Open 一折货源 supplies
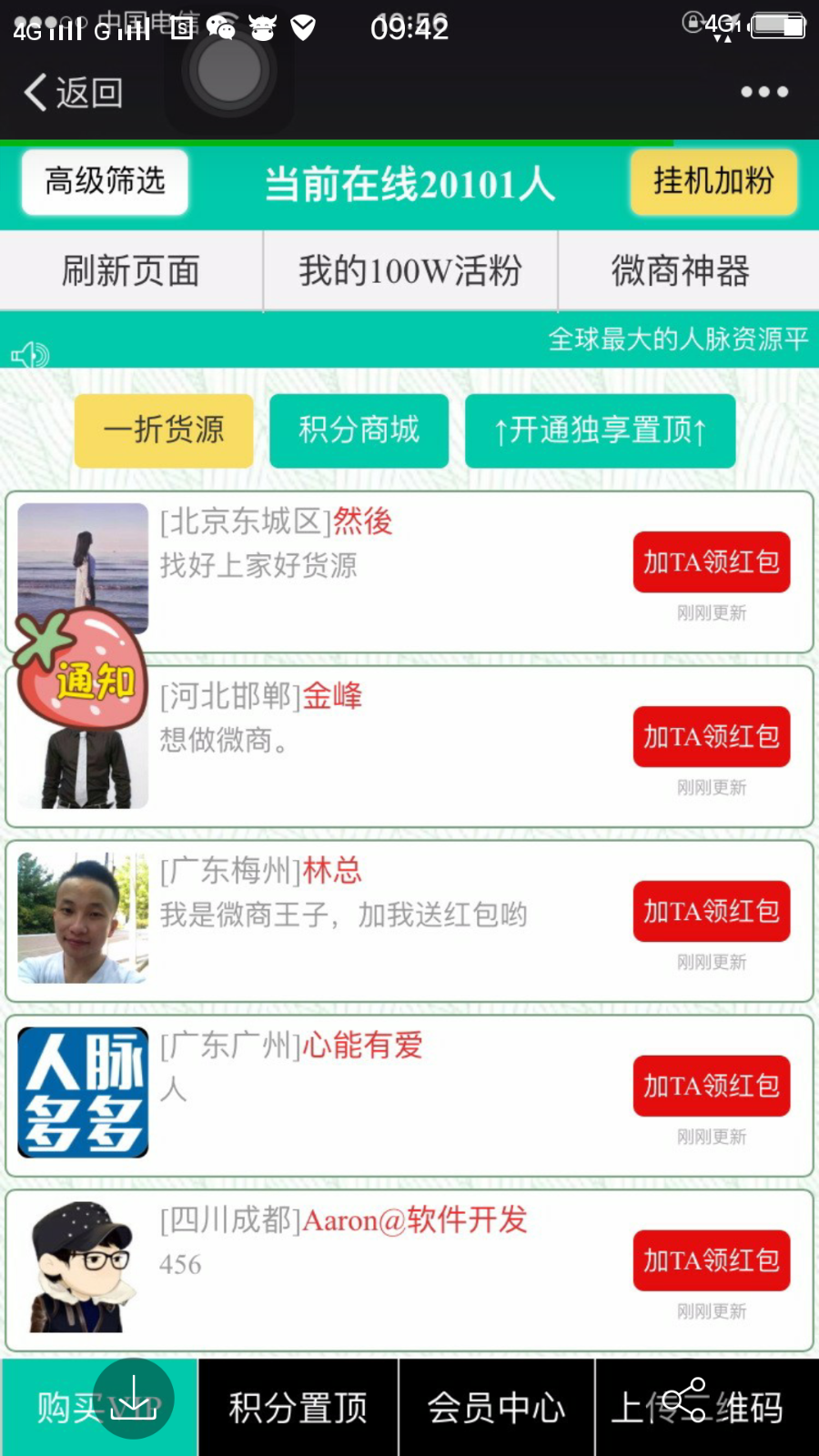The width and height of the screenshot is (819, 1456). click(164, 430)
